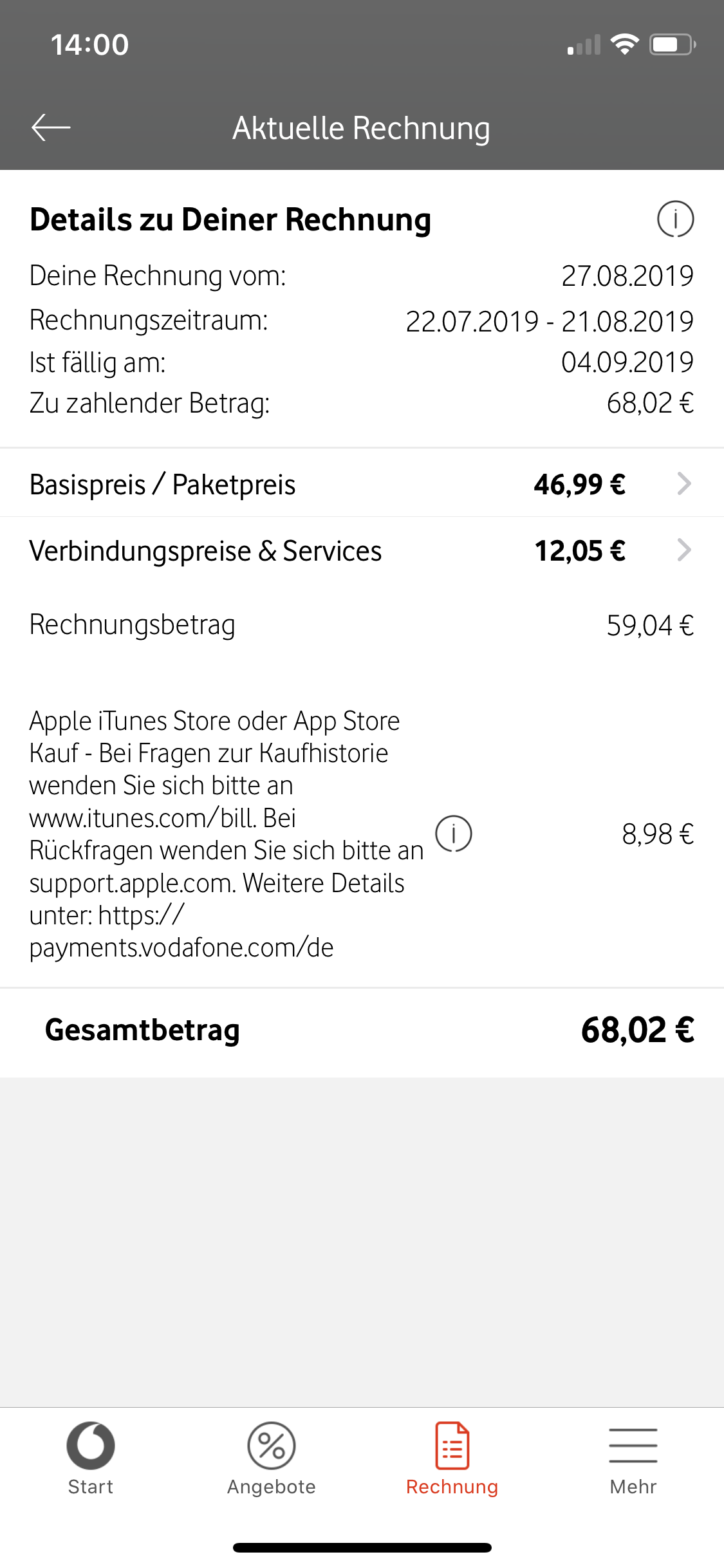Open the Mehr menu tab
The width and height of the screenshot is (724, 1568).
pos(633,1459)
